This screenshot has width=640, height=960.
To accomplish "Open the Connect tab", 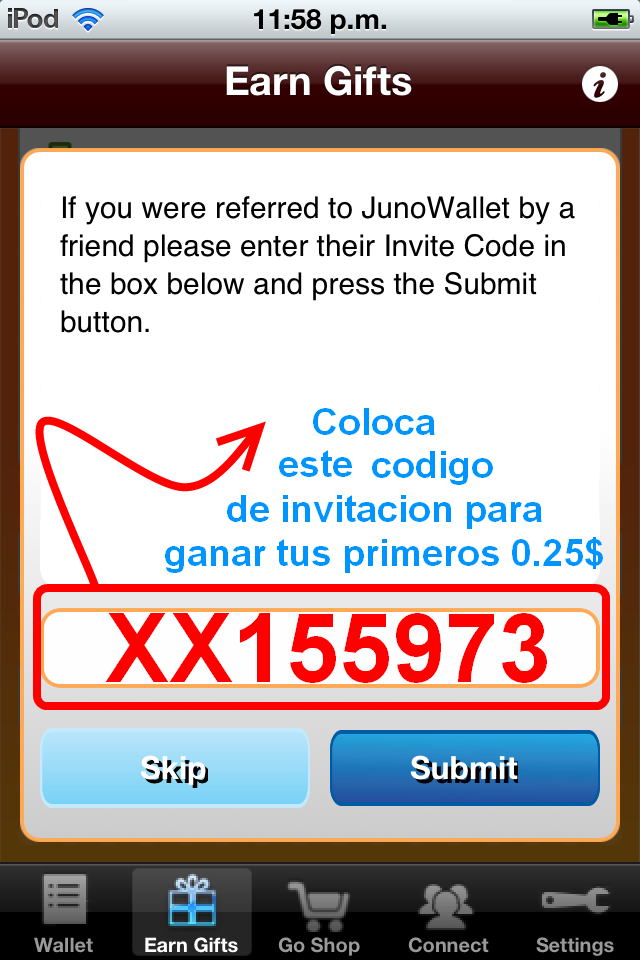I will [447, 913].
